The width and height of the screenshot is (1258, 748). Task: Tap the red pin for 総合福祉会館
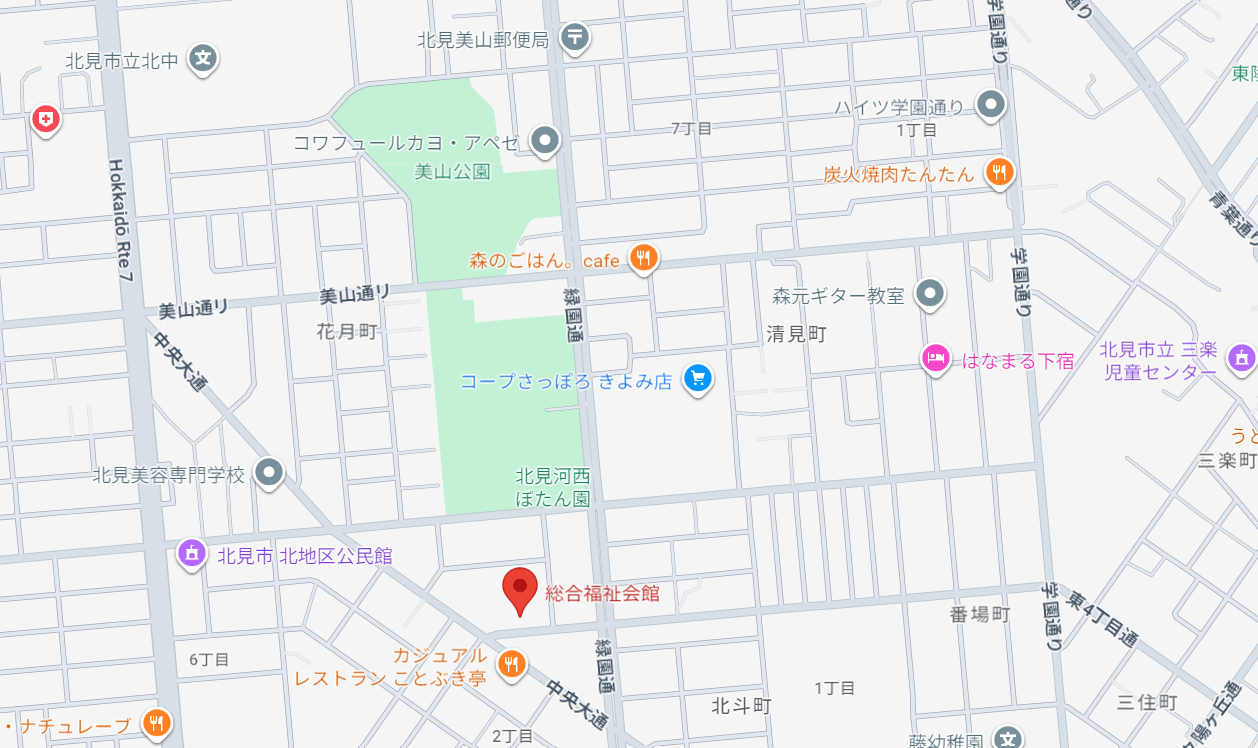click(x=519, y=588)
